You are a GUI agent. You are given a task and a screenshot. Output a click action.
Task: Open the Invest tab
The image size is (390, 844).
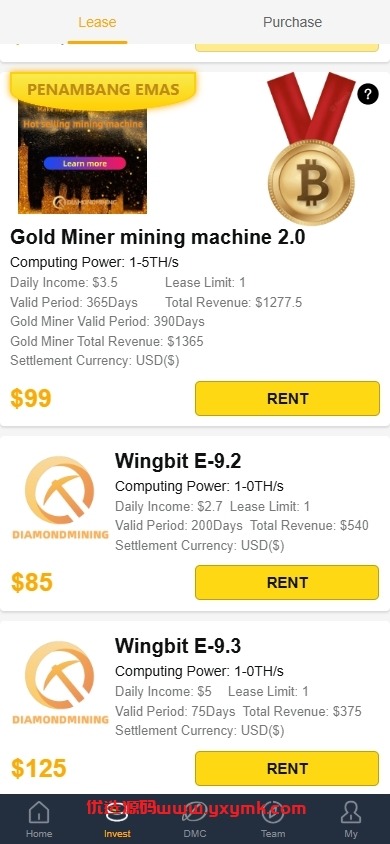117,819
